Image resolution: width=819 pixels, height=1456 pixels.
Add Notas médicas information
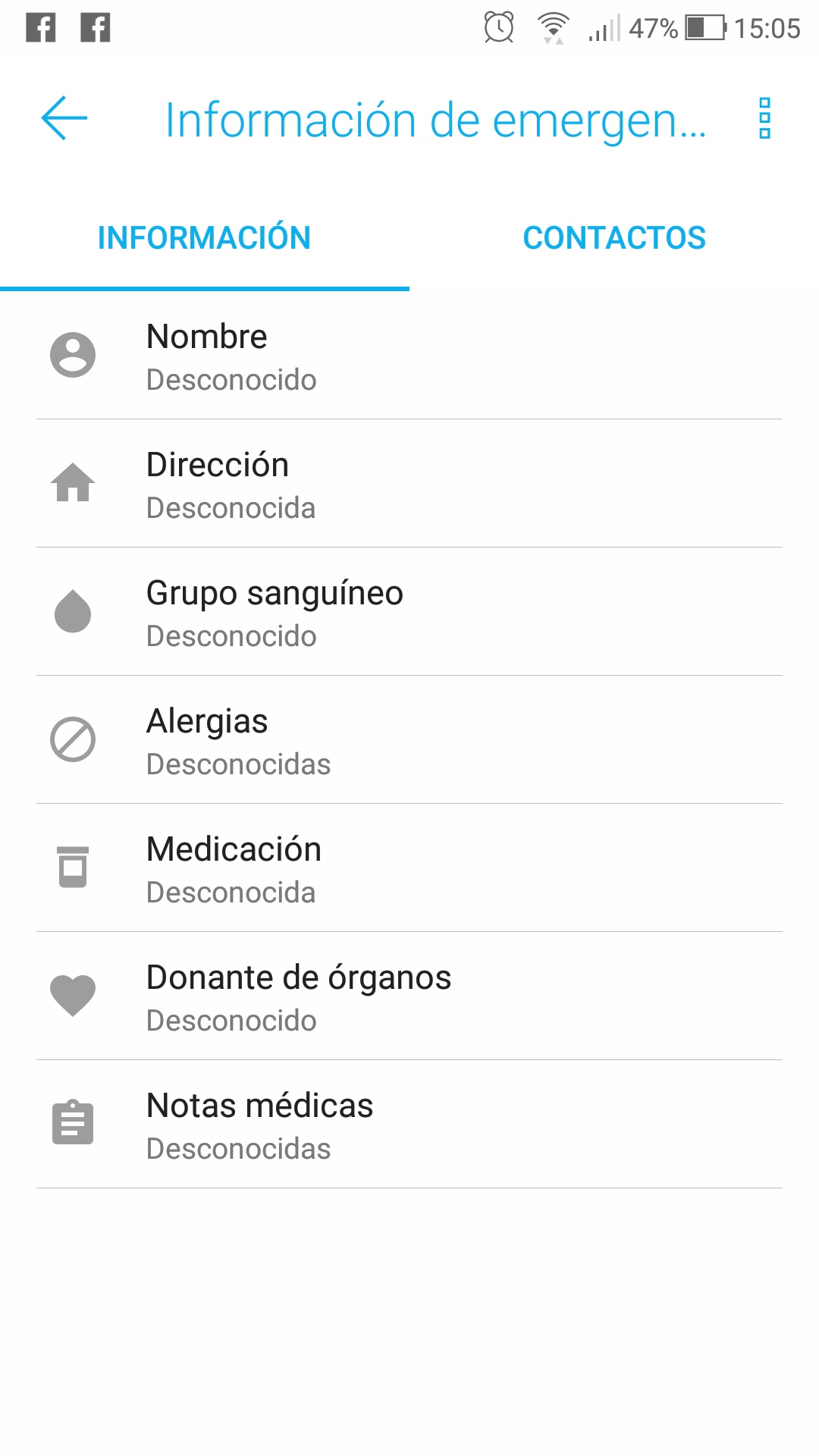(409, 1125)
